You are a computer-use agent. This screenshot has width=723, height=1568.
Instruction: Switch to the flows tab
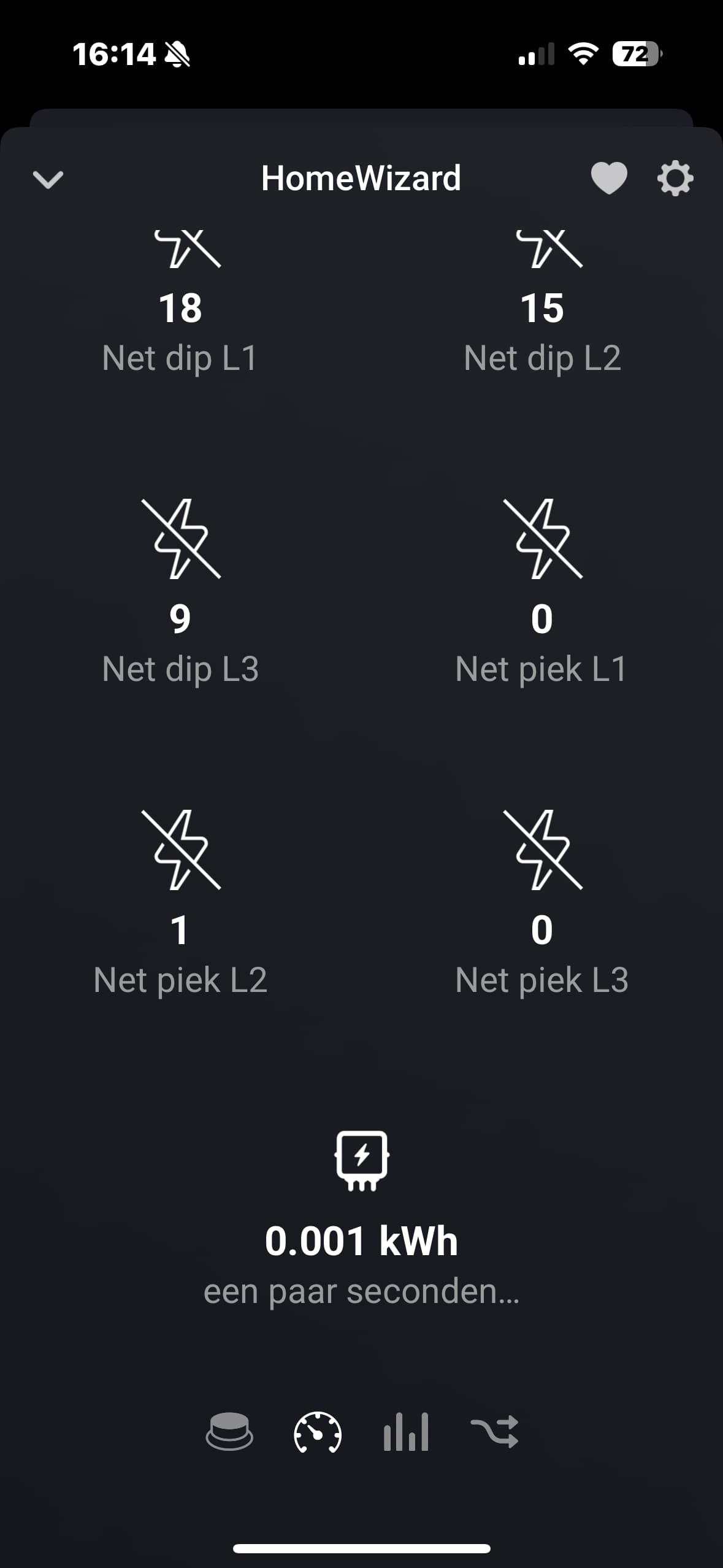coord(494,1432)
